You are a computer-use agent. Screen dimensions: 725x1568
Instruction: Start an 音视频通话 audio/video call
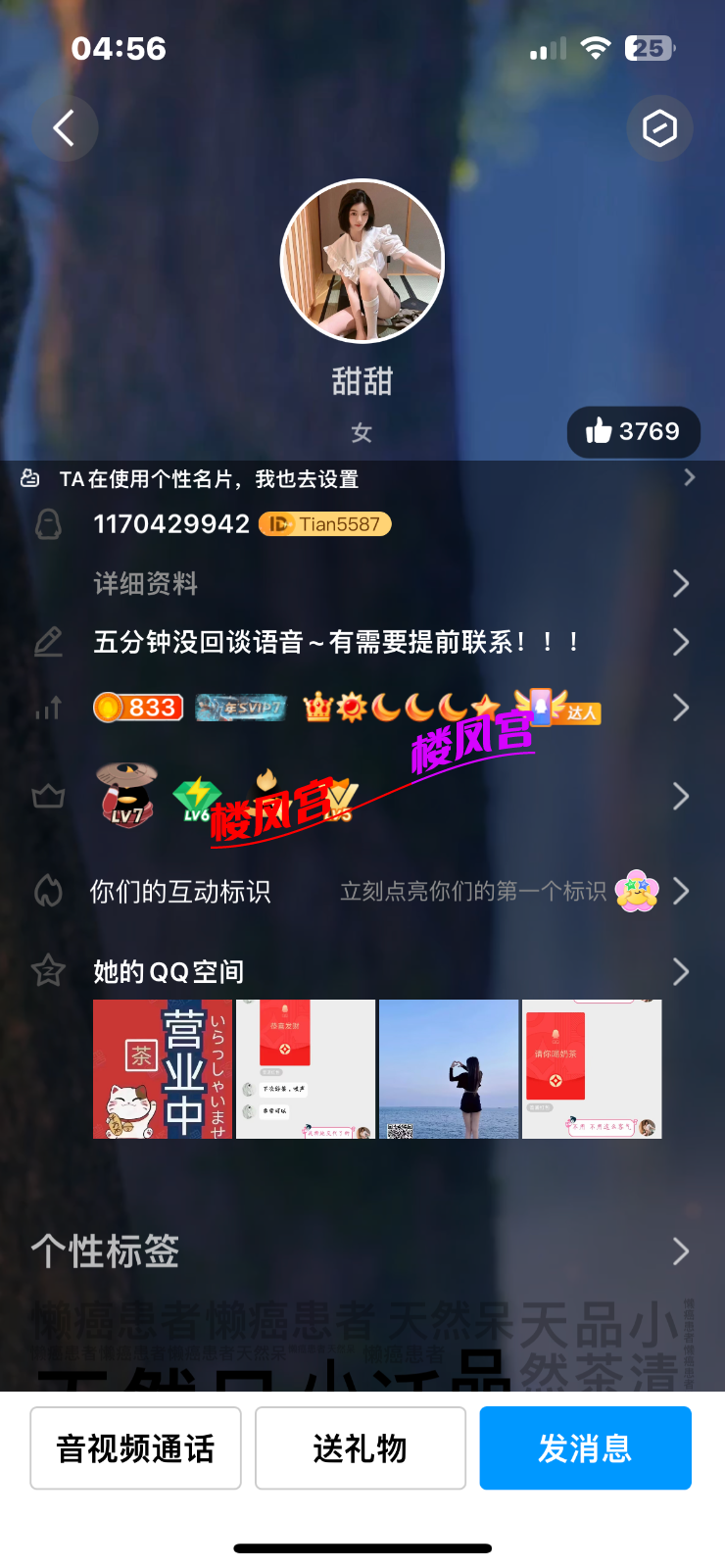coord(135,1448)
